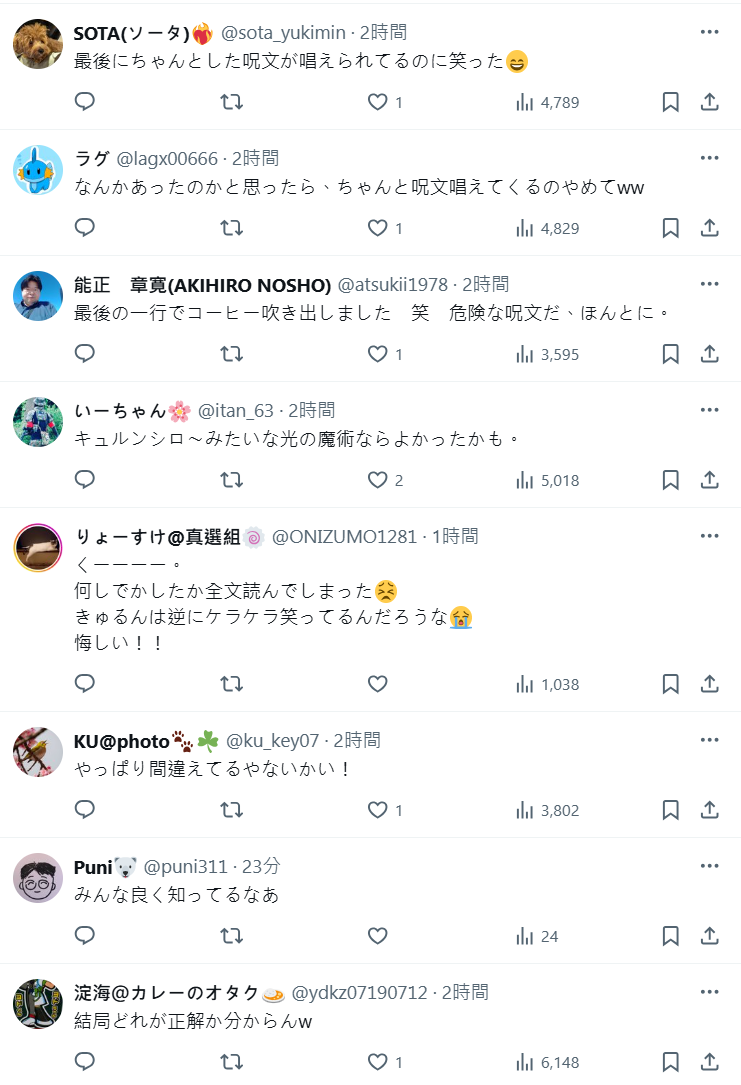Viewport: 741px width, 1085px height.
Task: View profile of @ONIZUMO1281
Action: 344,536
